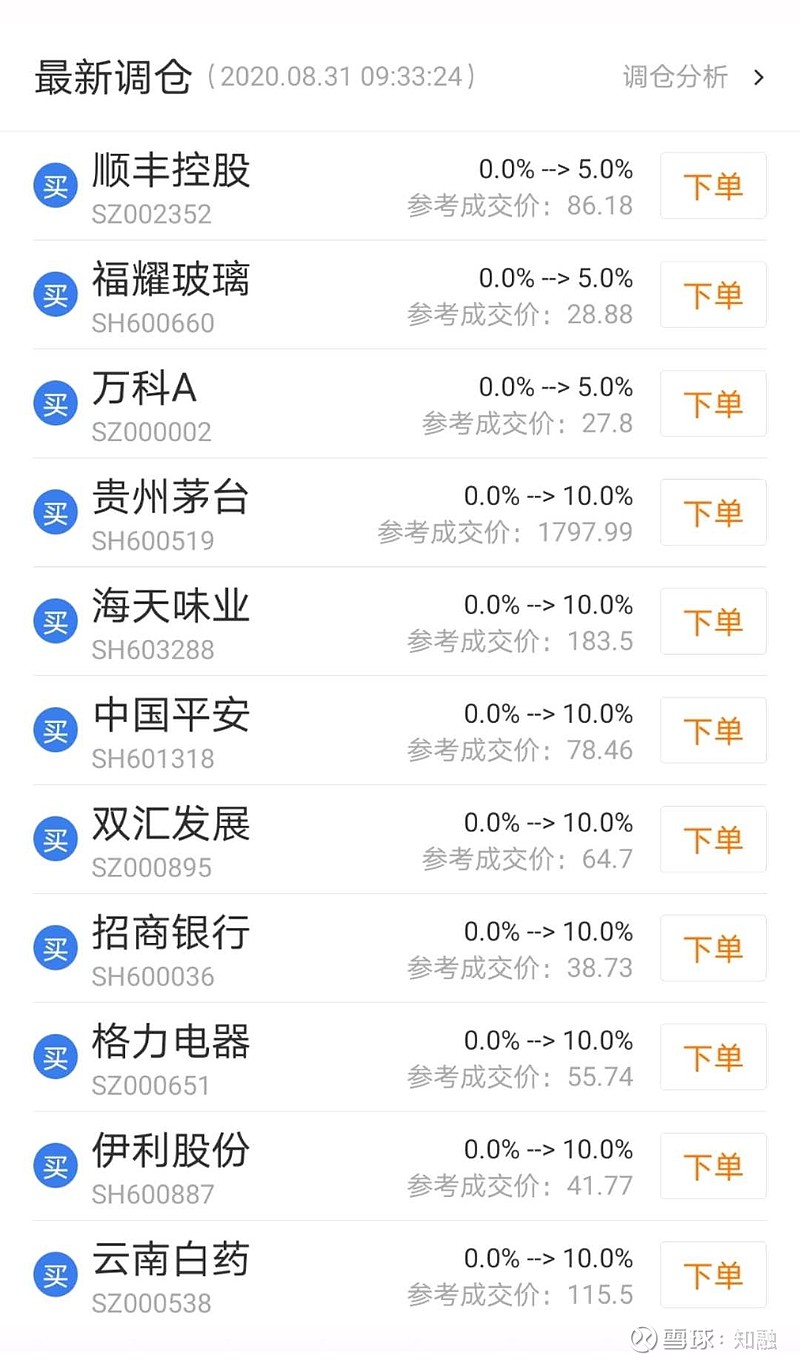
Task: Tap 下单 for 海天味业
Action: coord(713,622)
